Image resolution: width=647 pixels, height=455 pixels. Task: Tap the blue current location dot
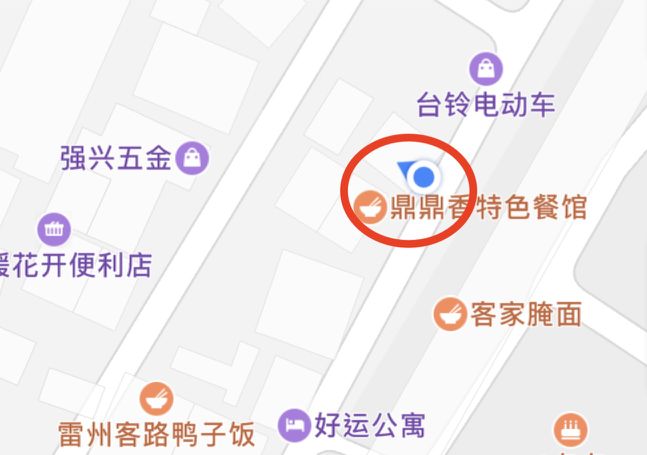pyautogui.click(x=424, y=177)
